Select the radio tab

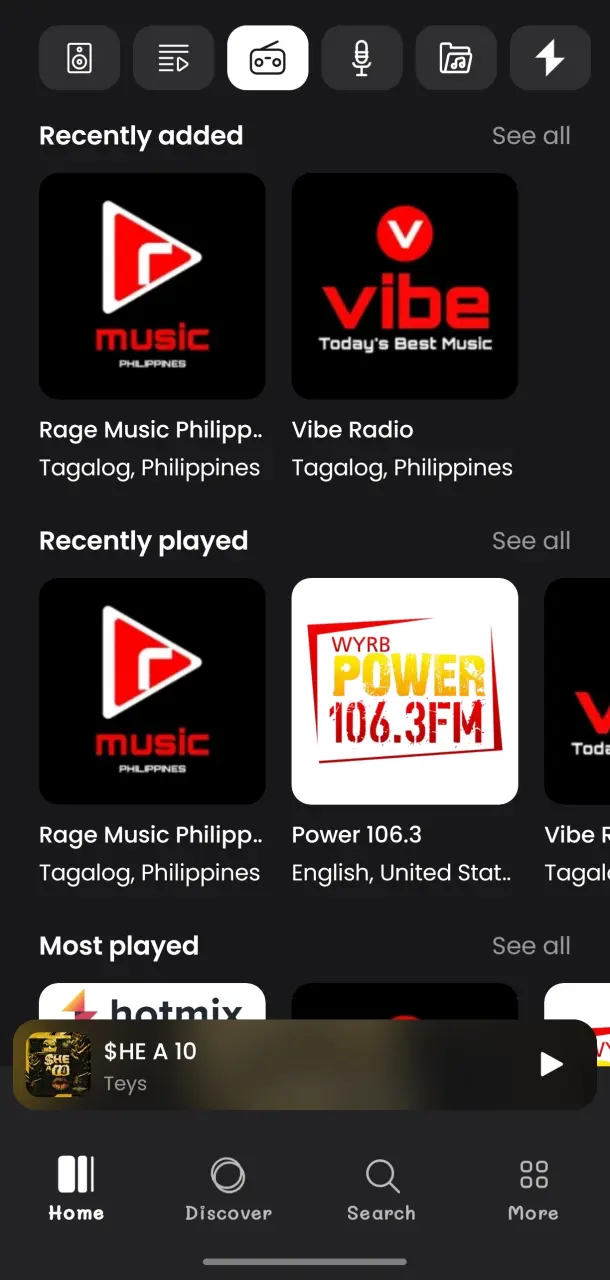[x=268, y=58]
